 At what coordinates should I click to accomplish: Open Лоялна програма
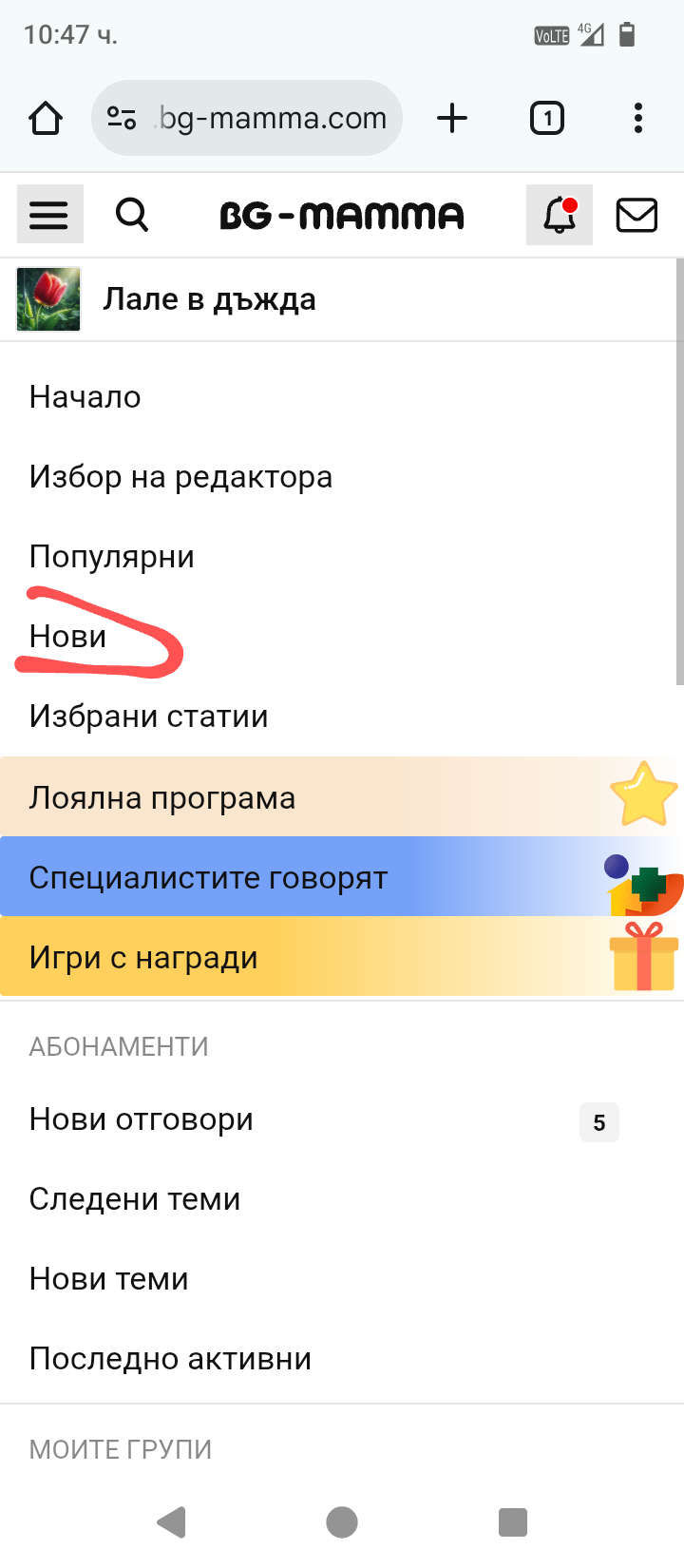162,798
